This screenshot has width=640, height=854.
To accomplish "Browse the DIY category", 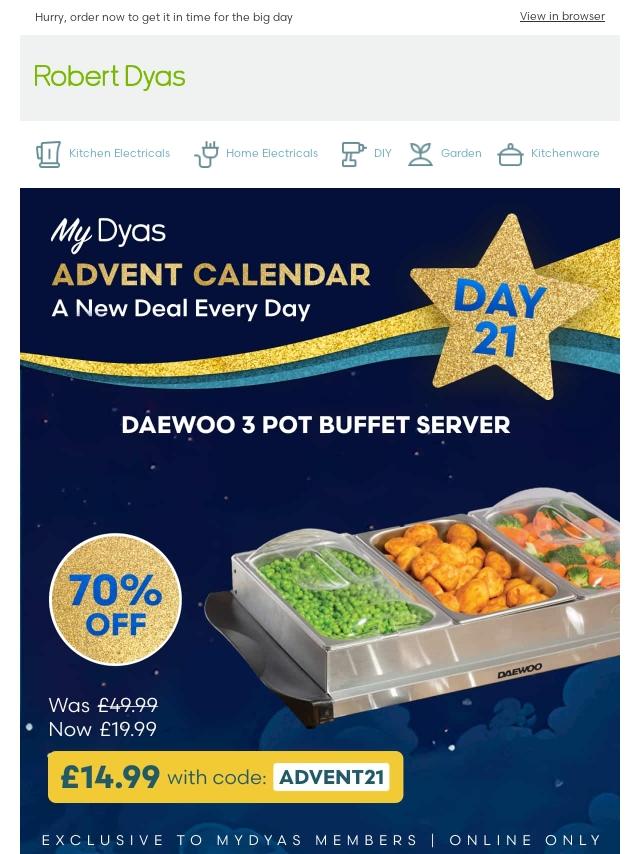I will [x=366, y=154].
